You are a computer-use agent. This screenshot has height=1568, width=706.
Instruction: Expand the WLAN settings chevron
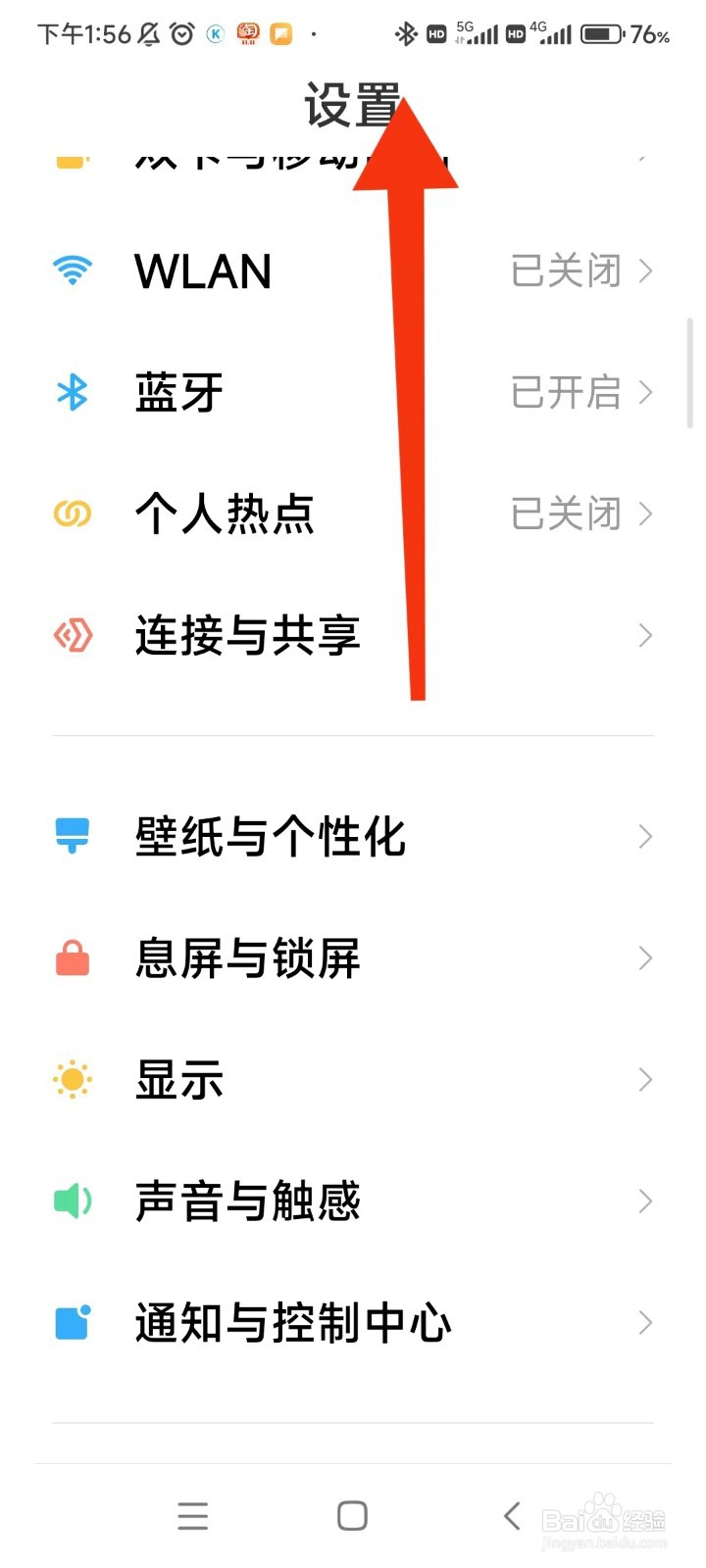coord(644,270)
